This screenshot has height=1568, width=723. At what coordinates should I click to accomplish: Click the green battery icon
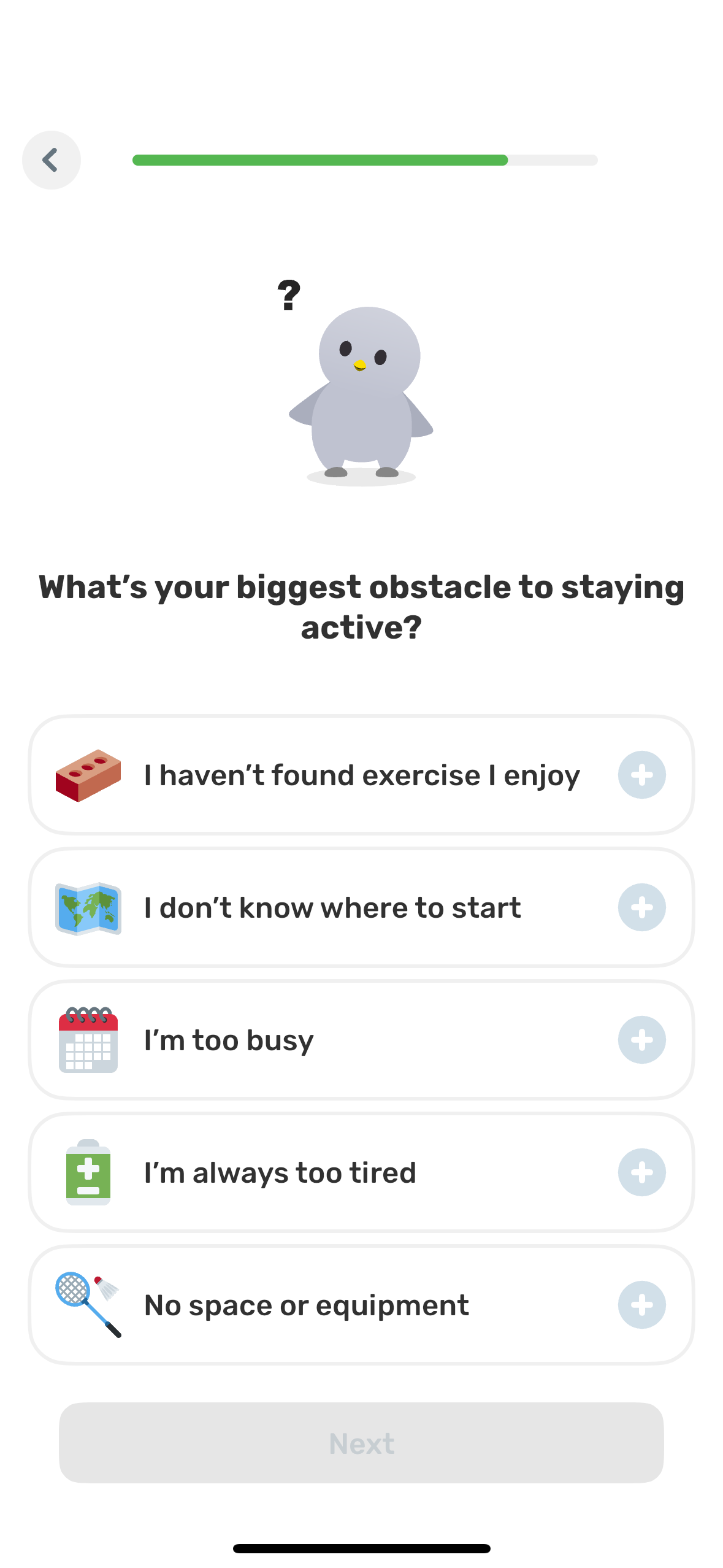point(88,1172)
